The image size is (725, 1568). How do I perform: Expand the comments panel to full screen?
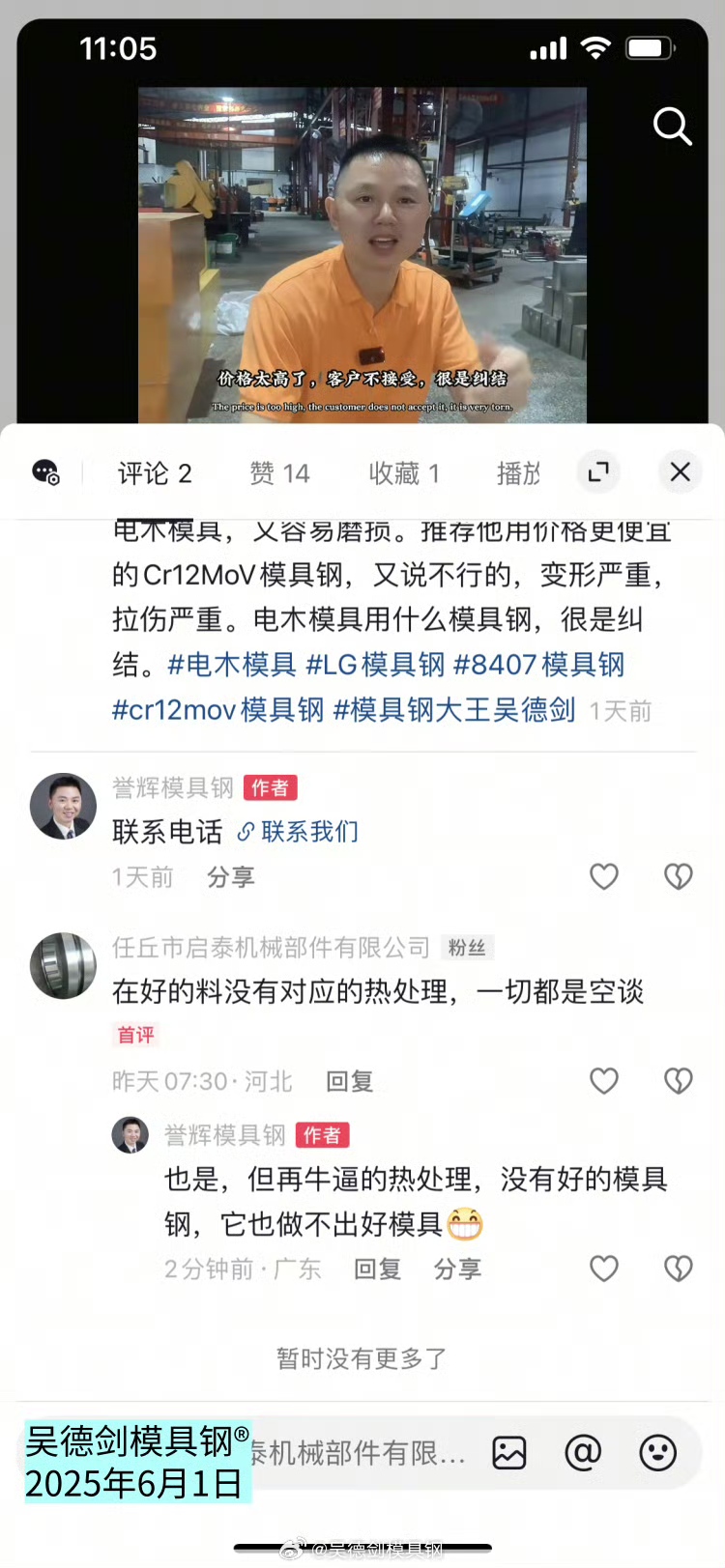[x=598, y=471]
